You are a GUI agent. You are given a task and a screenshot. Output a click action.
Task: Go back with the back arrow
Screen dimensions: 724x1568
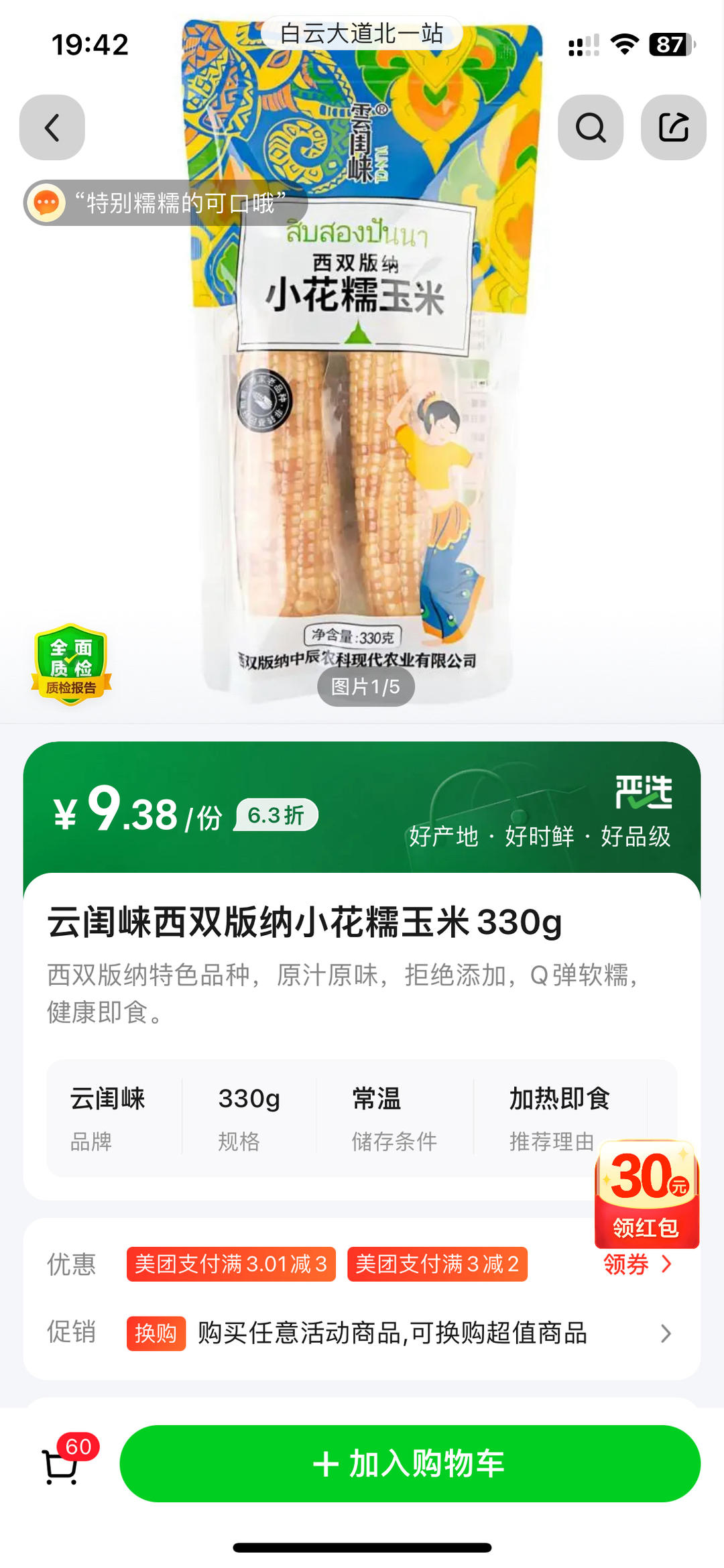coord(52,127)
